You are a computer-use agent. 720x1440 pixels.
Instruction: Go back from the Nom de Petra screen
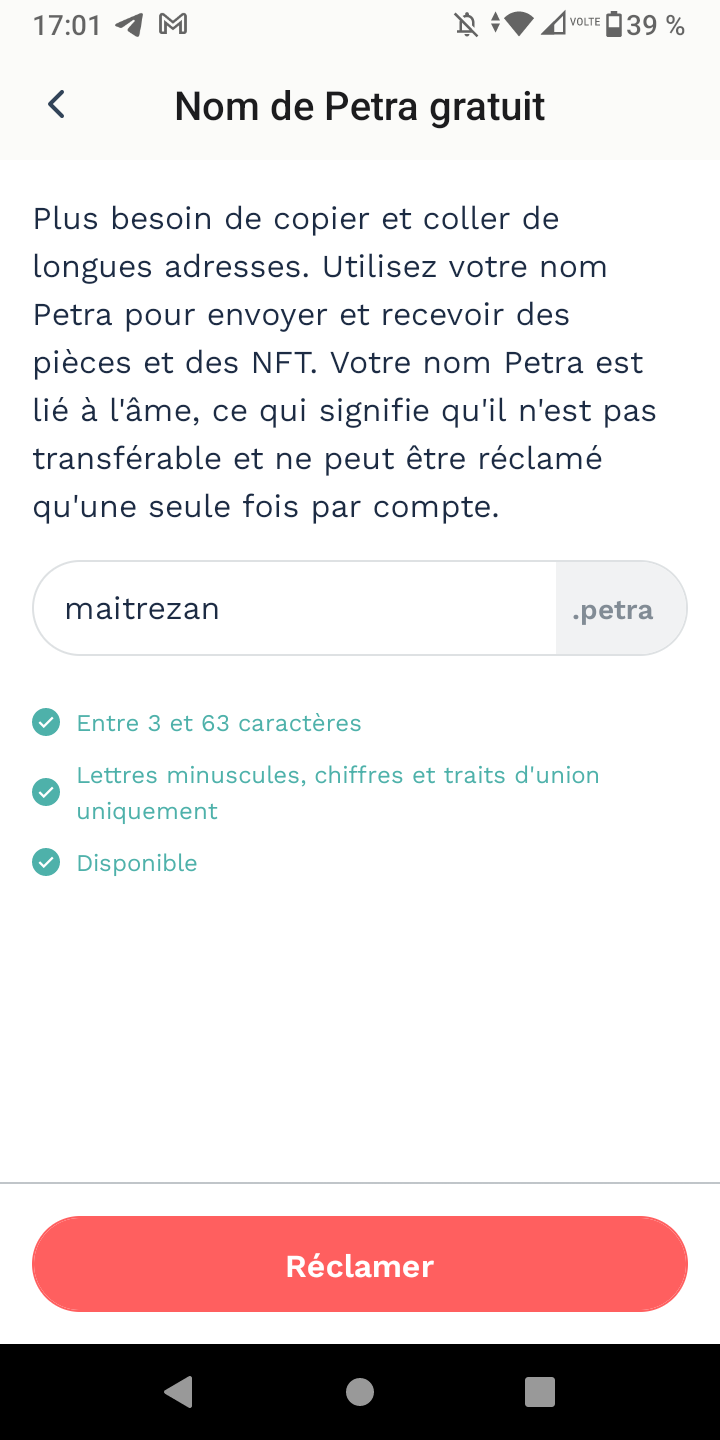57,105
